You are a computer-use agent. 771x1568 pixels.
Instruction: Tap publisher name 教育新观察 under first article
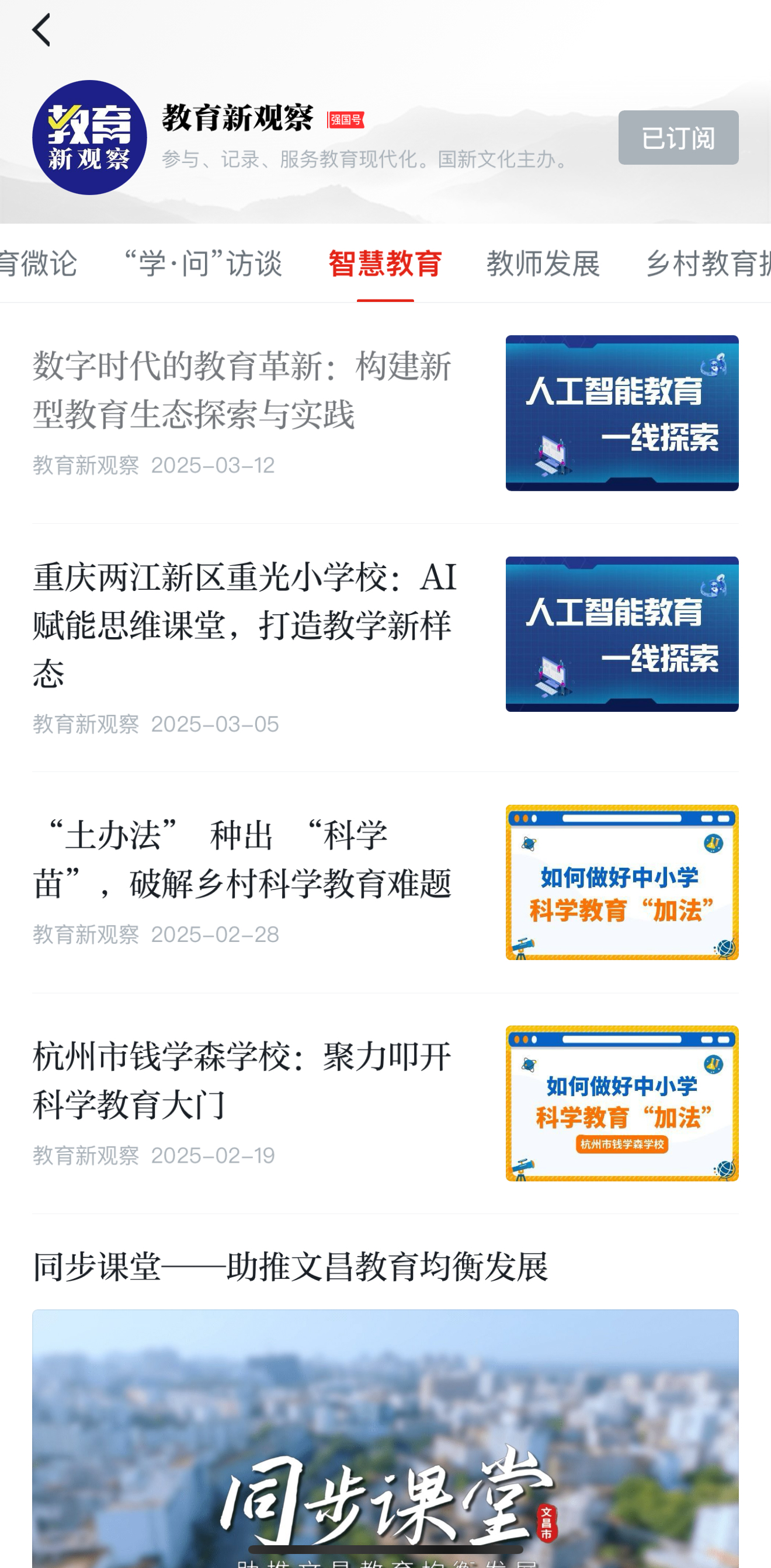[86, 465]
